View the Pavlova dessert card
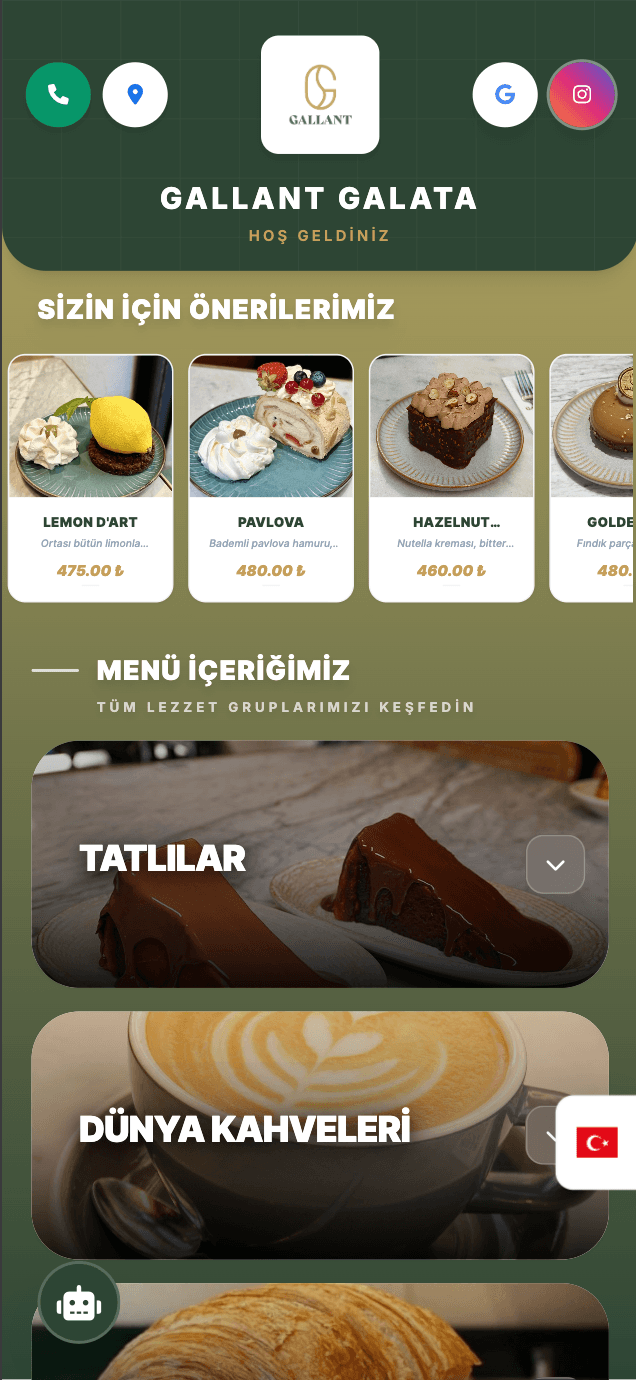This screenshot has height=1380, width=636. point(271,478)
